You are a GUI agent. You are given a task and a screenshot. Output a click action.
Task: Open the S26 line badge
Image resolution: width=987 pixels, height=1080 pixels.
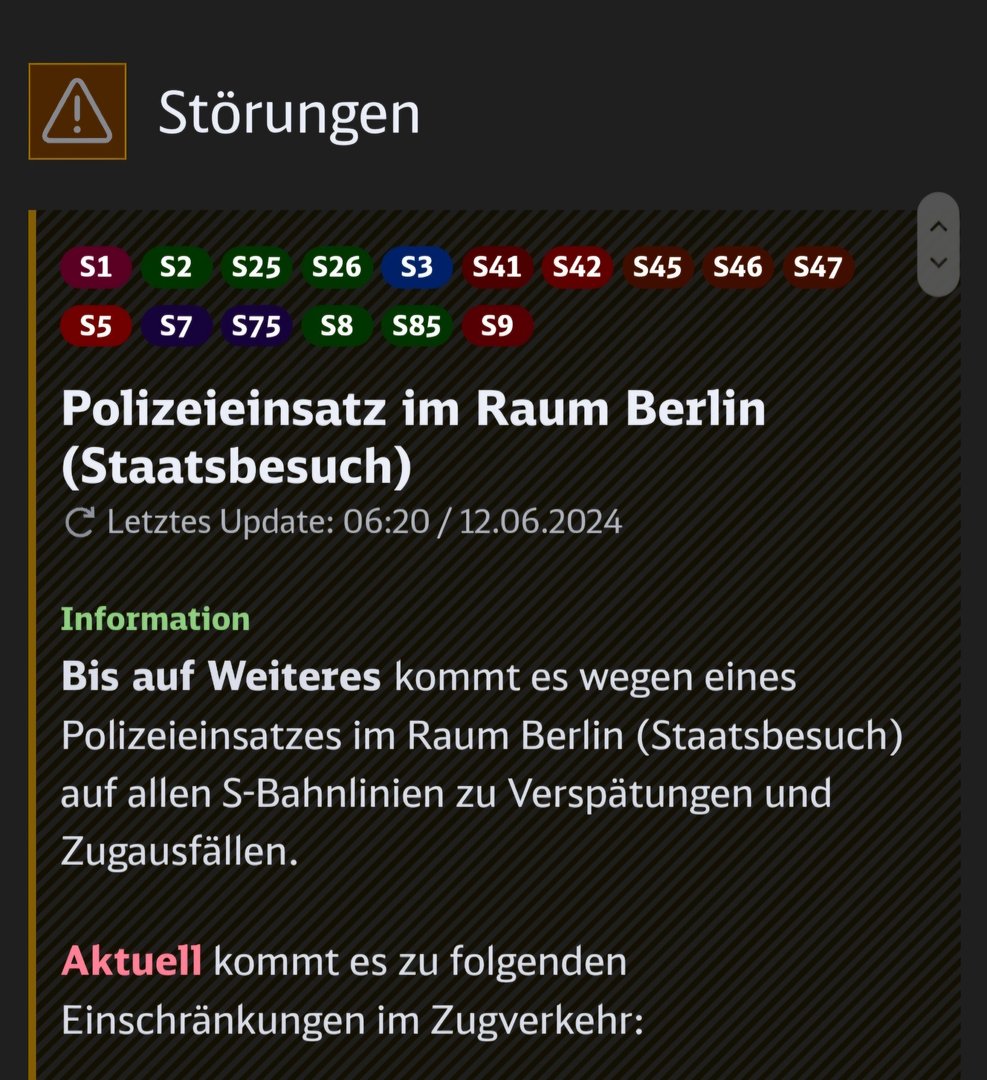tap(337, 267)
